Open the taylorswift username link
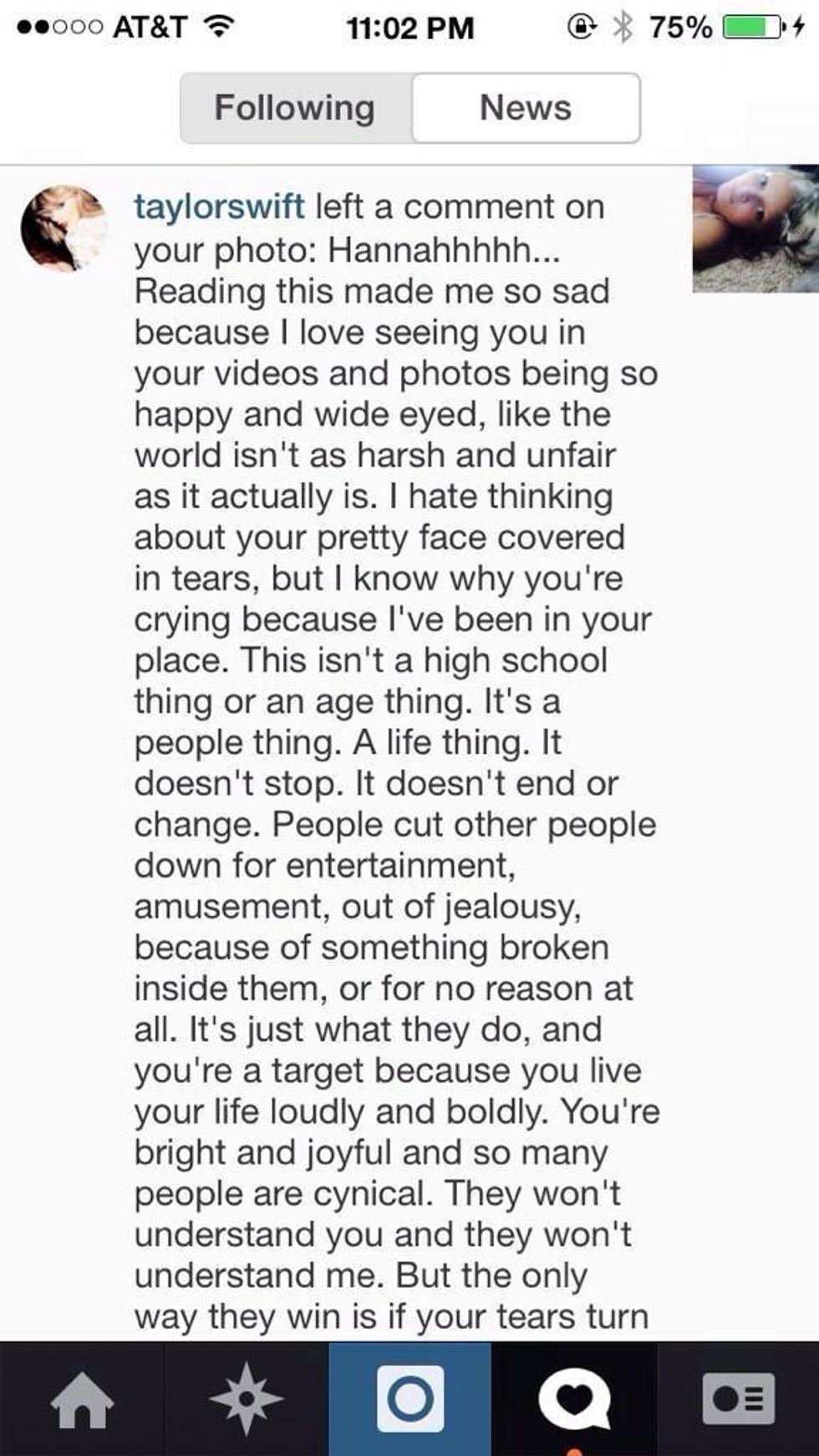 (x=219, y=206)
